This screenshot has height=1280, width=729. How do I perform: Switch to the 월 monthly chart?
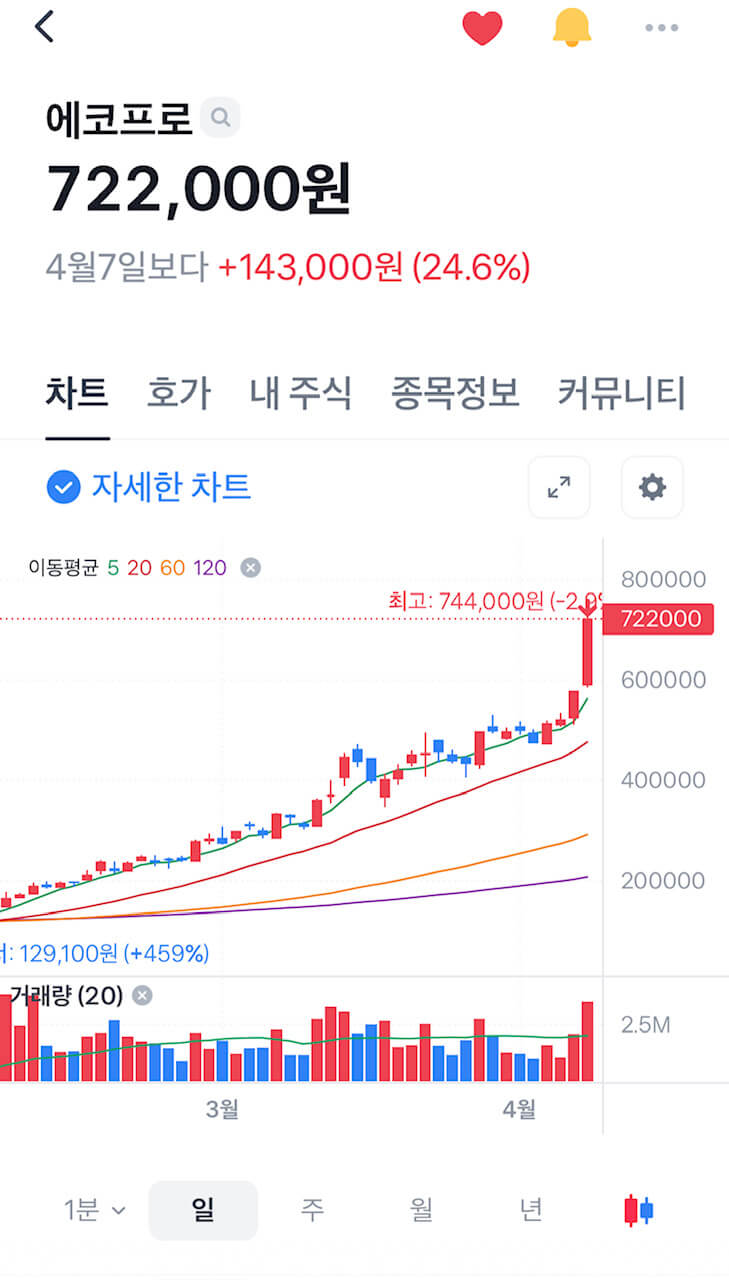tap(421, 1210)
